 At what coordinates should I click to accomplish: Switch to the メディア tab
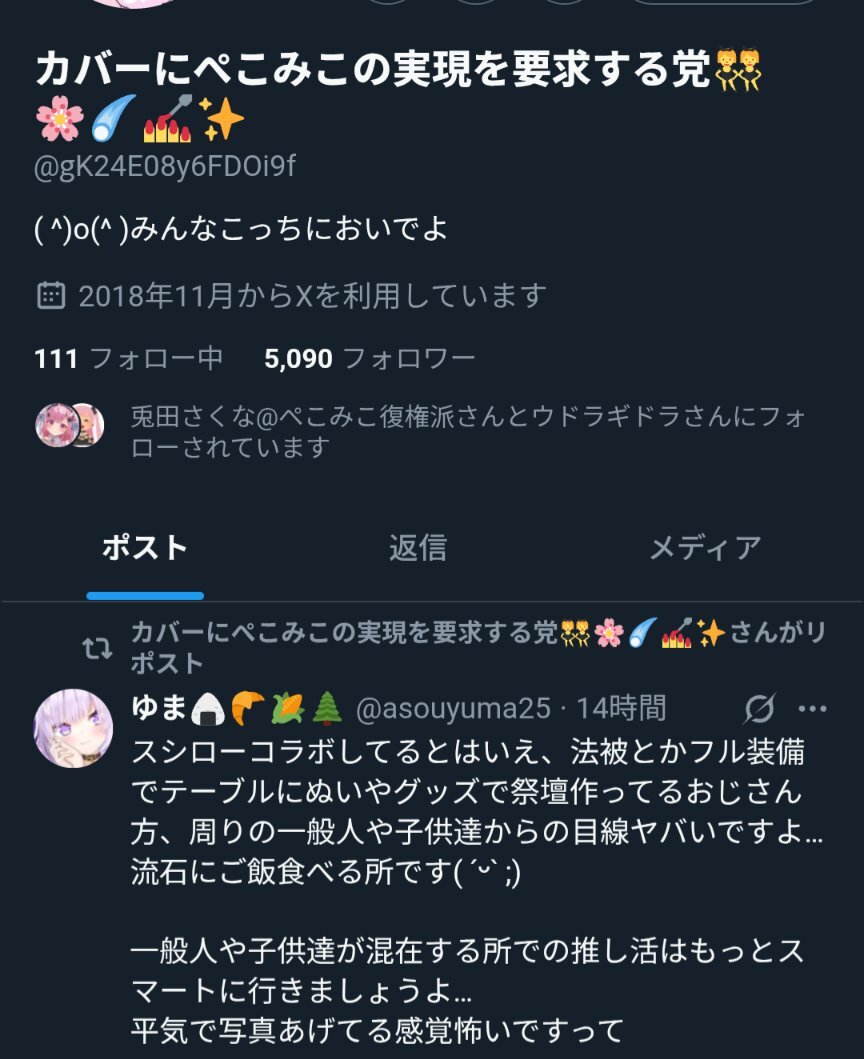[x=705, y=548]
